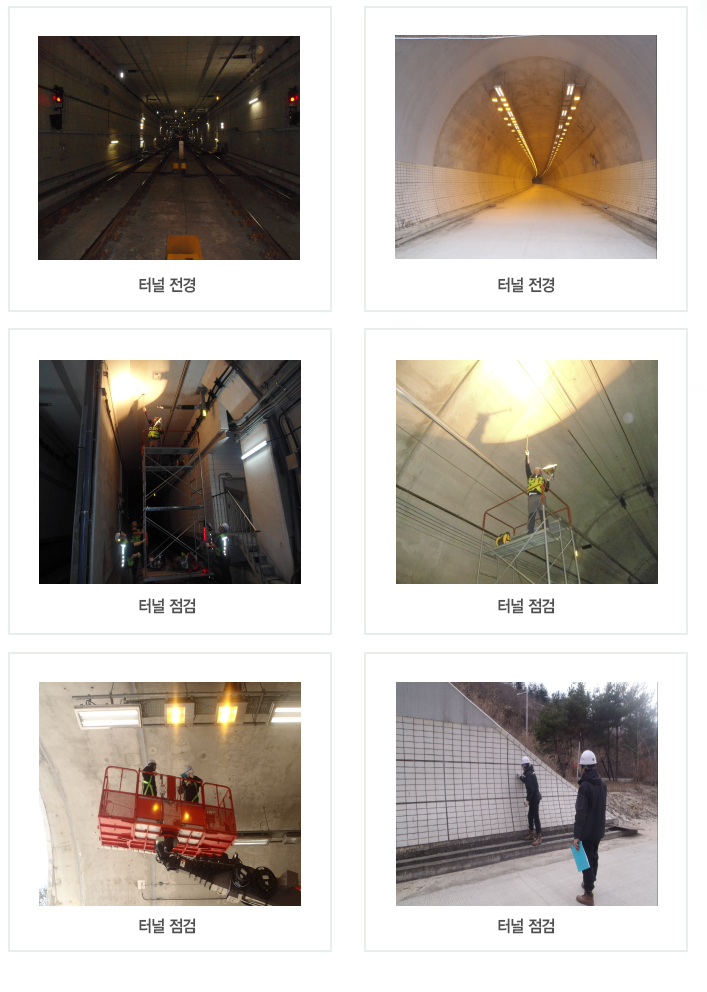
Task: View 터널 점검 photo with tall scaffold tower
Action: tap(169, 472)
